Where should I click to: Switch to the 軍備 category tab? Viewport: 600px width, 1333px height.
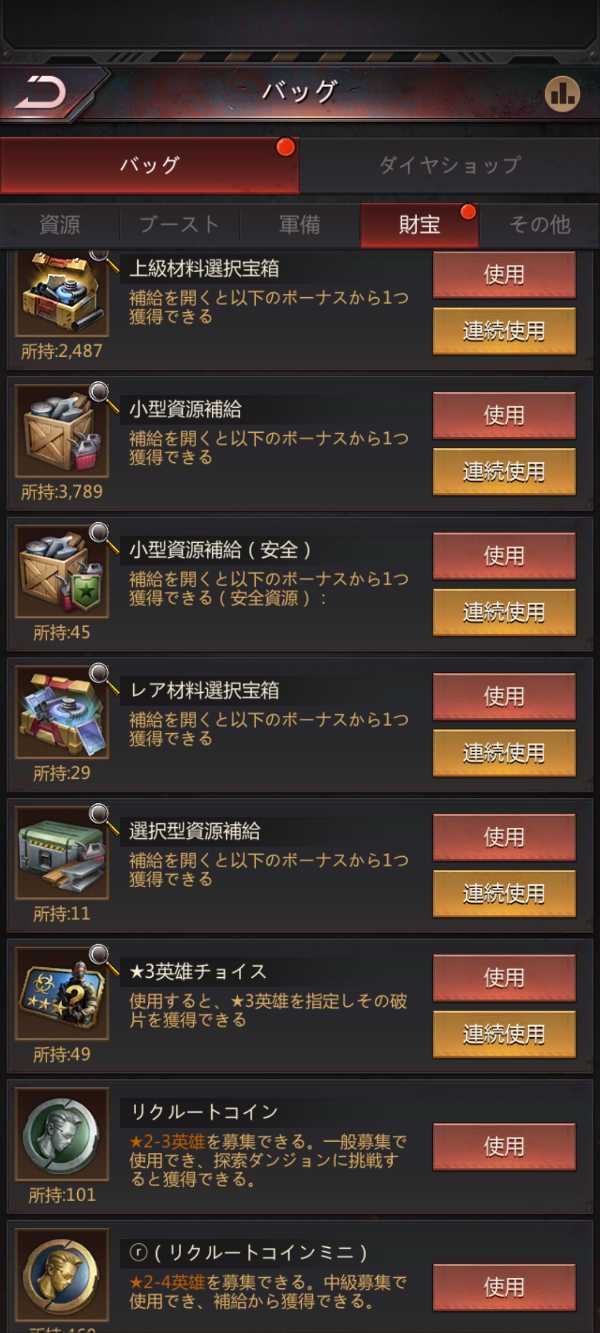(x=299, y=224)
